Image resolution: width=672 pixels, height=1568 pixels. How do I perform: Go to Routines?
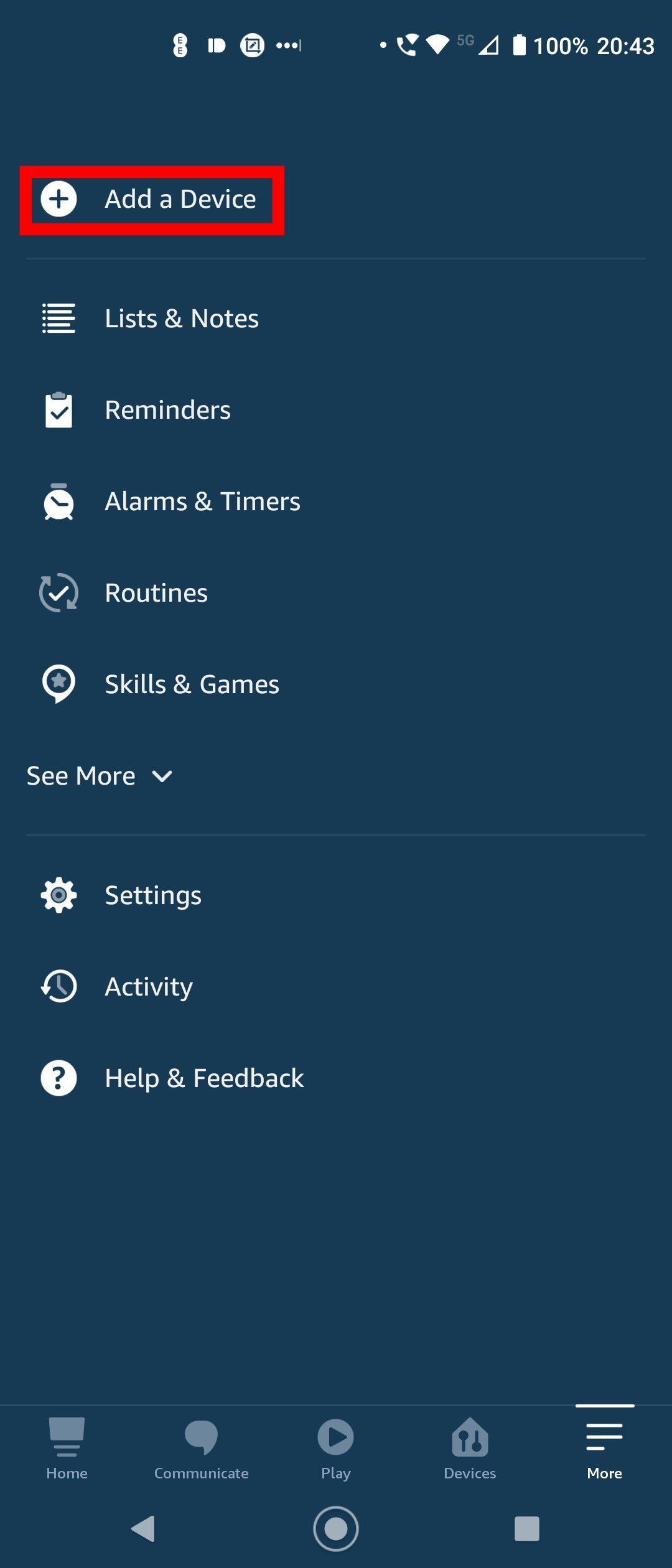pyautogui.click(x=156, y=593)
